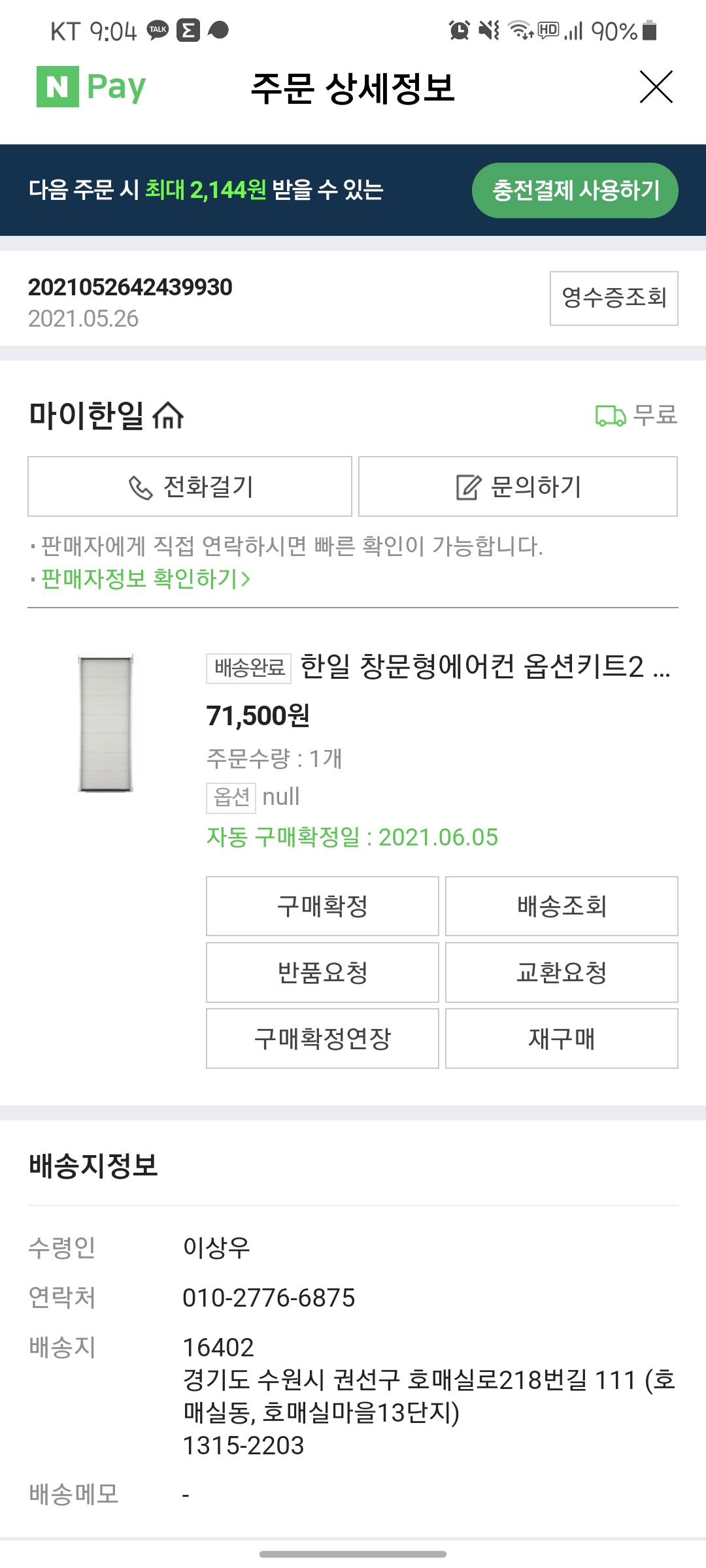Image resolution: width=706 pixels, height=1568 pixels.
Task: Open 판매자정보 확인하기 link
Action: pyautogui.click(x=145, y=578)
